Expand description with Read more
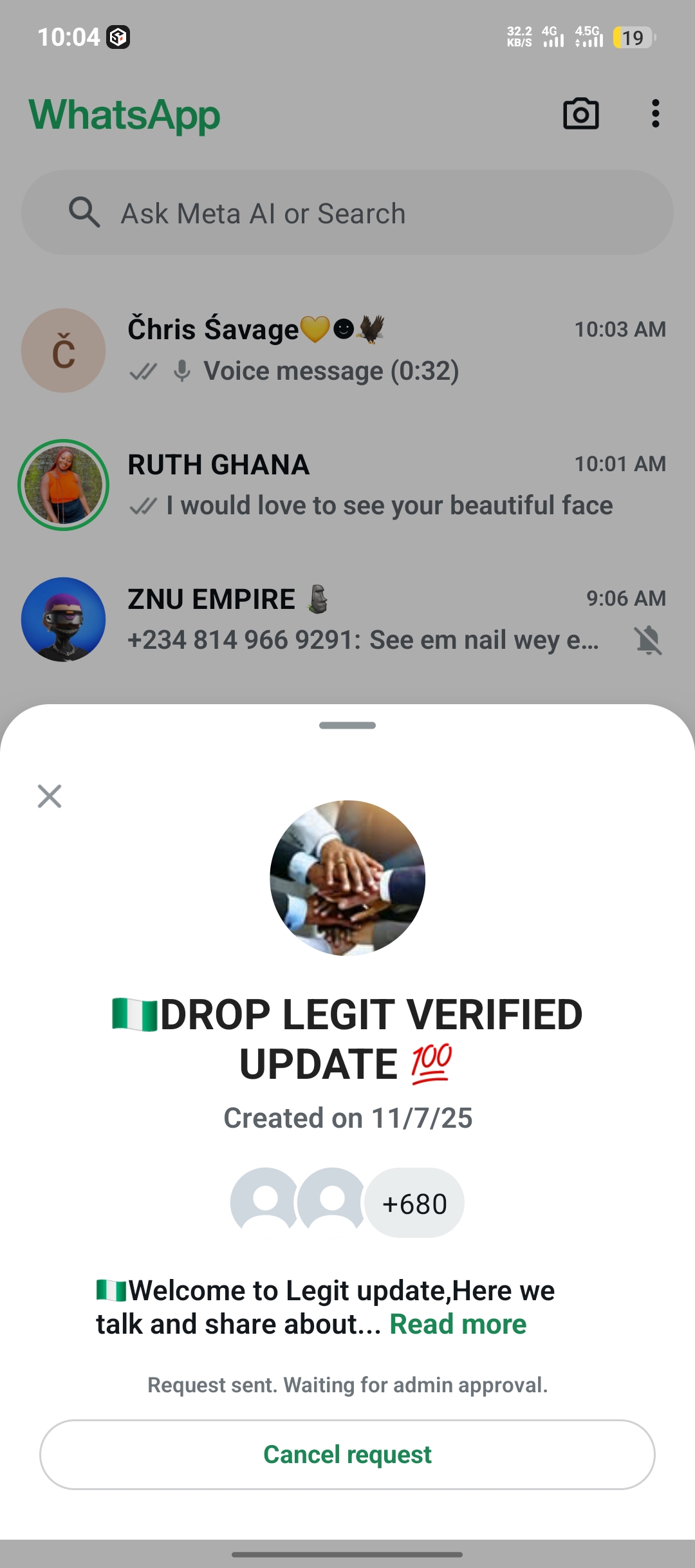This screenshot has width=695, height=1568. [458, 1325]
